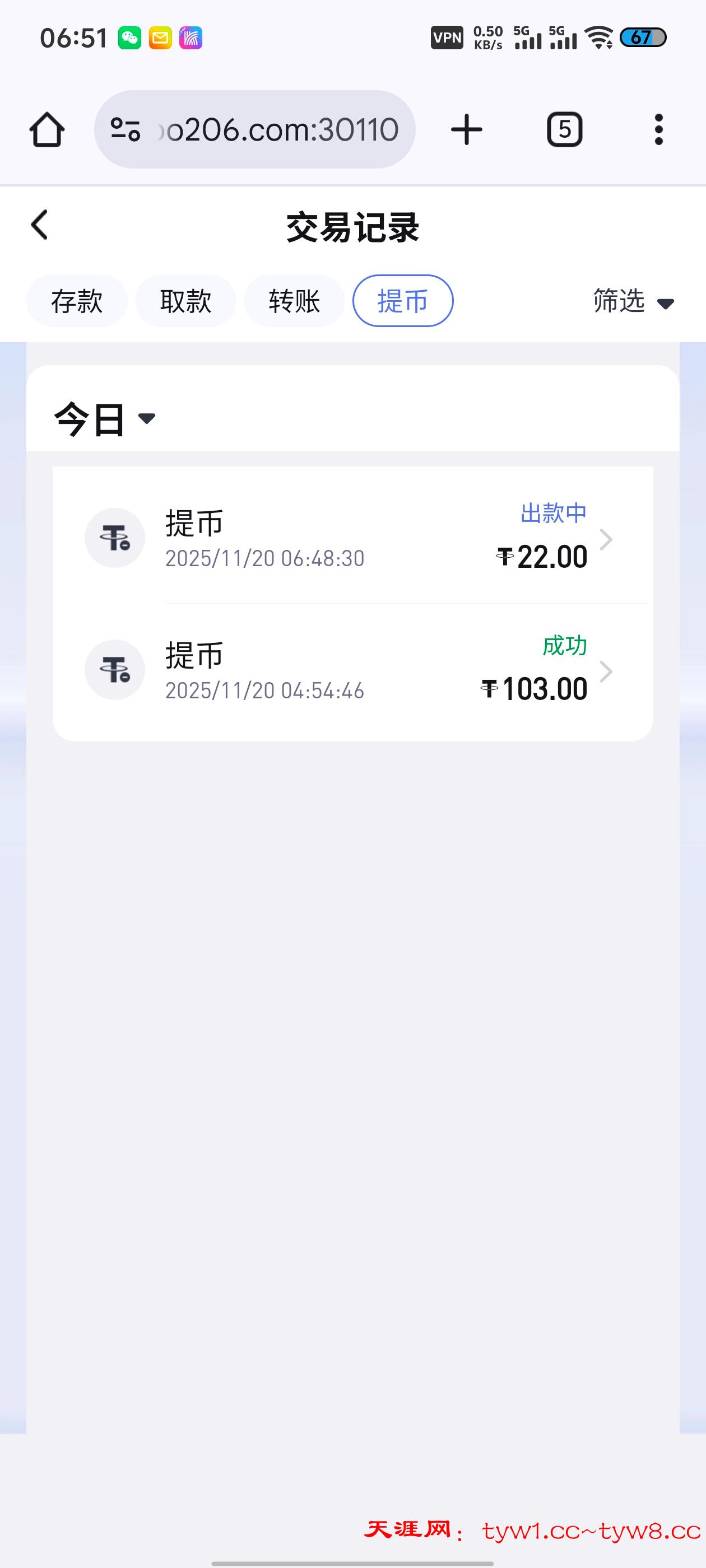Open the 今日 date range dropdown
The width and height of the screenshot is (706, 1568).
pos(105,419)
